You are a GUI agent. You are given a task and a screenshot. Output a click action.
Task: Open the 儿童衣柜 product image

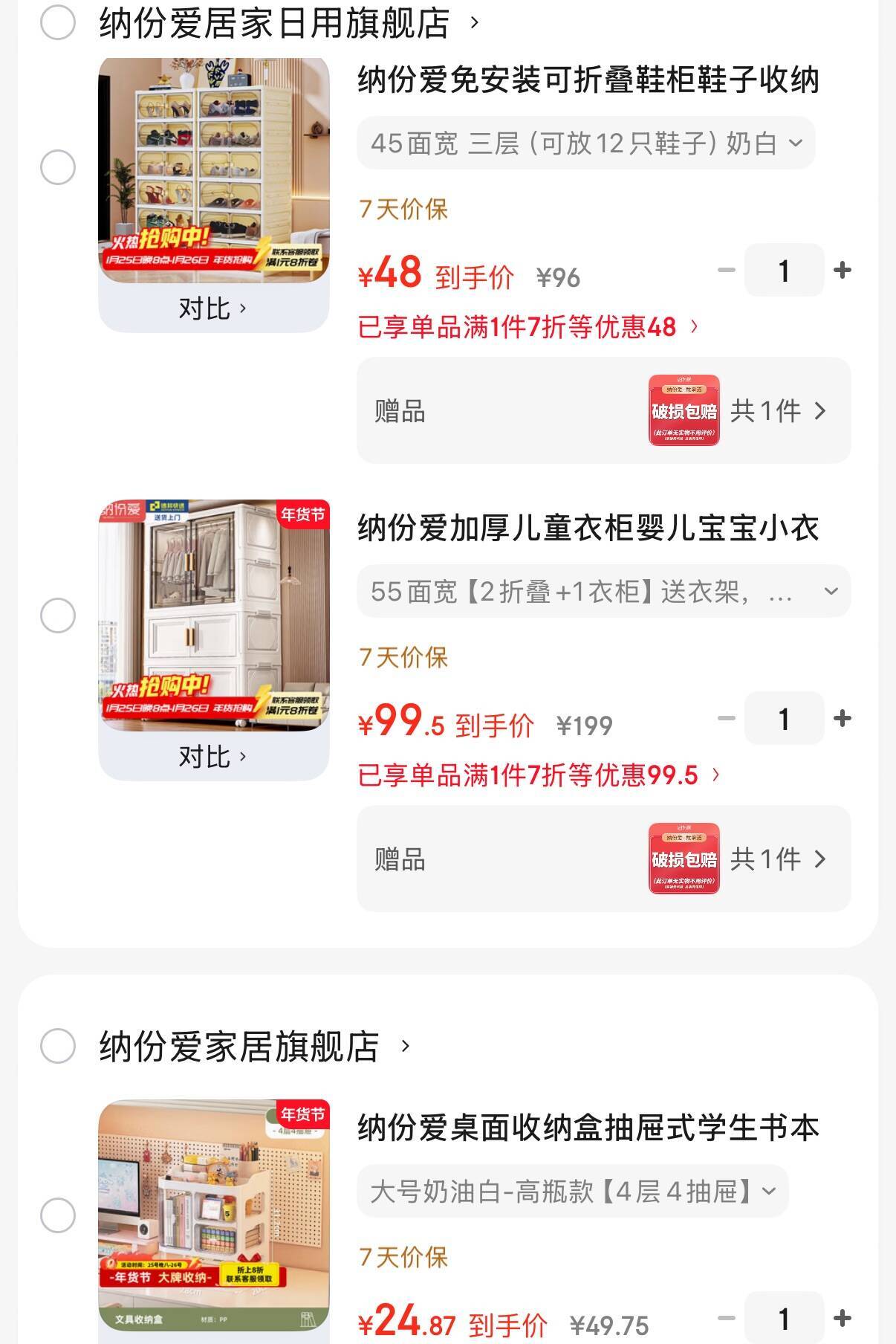(214, 616)
